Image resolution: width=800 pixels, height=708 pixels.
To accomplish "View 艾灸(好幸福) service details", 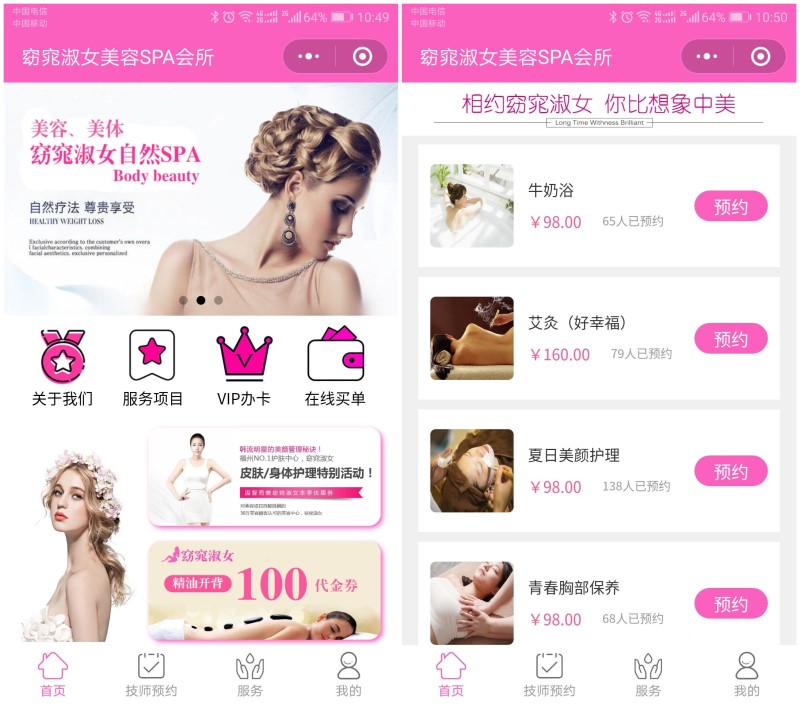I will pos(560,338).
